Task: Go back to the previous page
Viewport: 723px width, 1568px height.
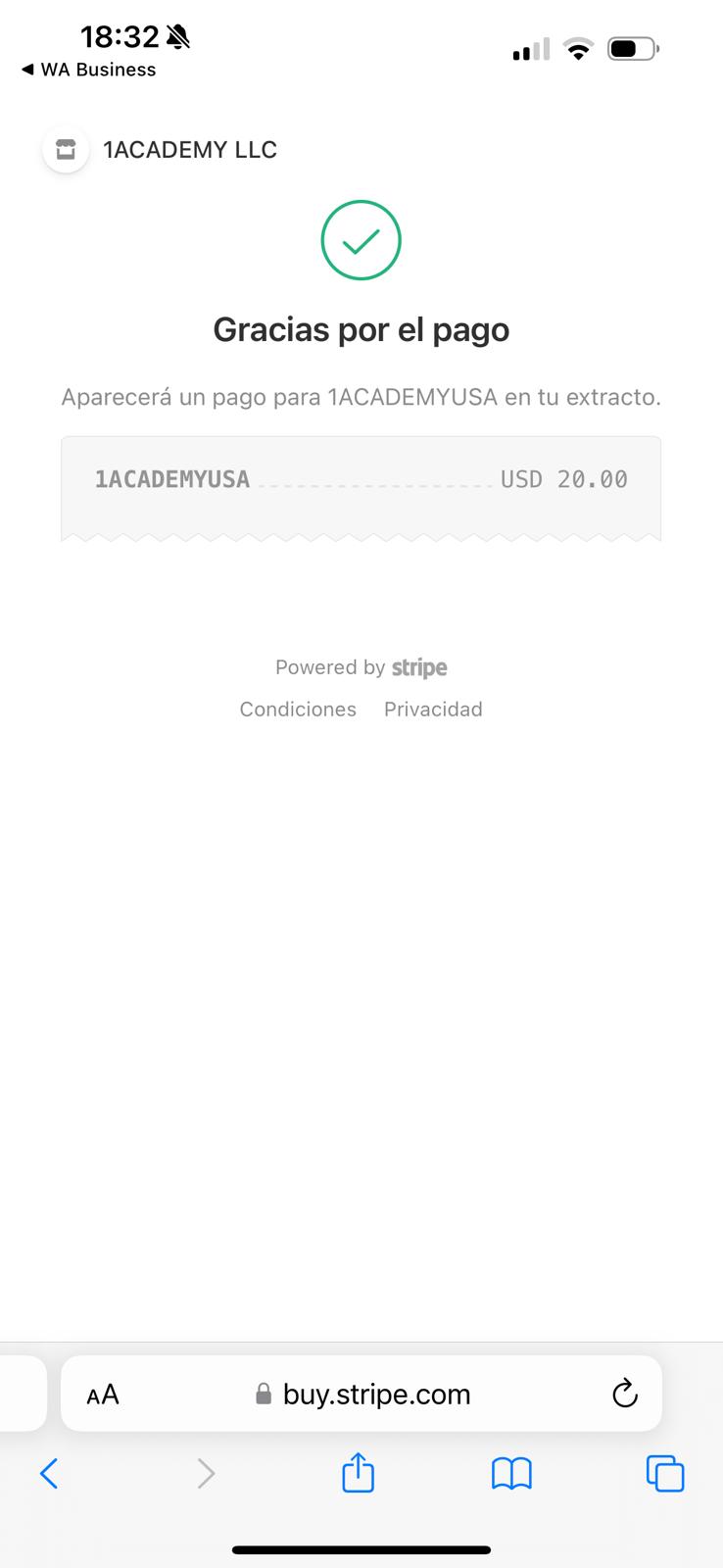Action: coord(49,1473)
